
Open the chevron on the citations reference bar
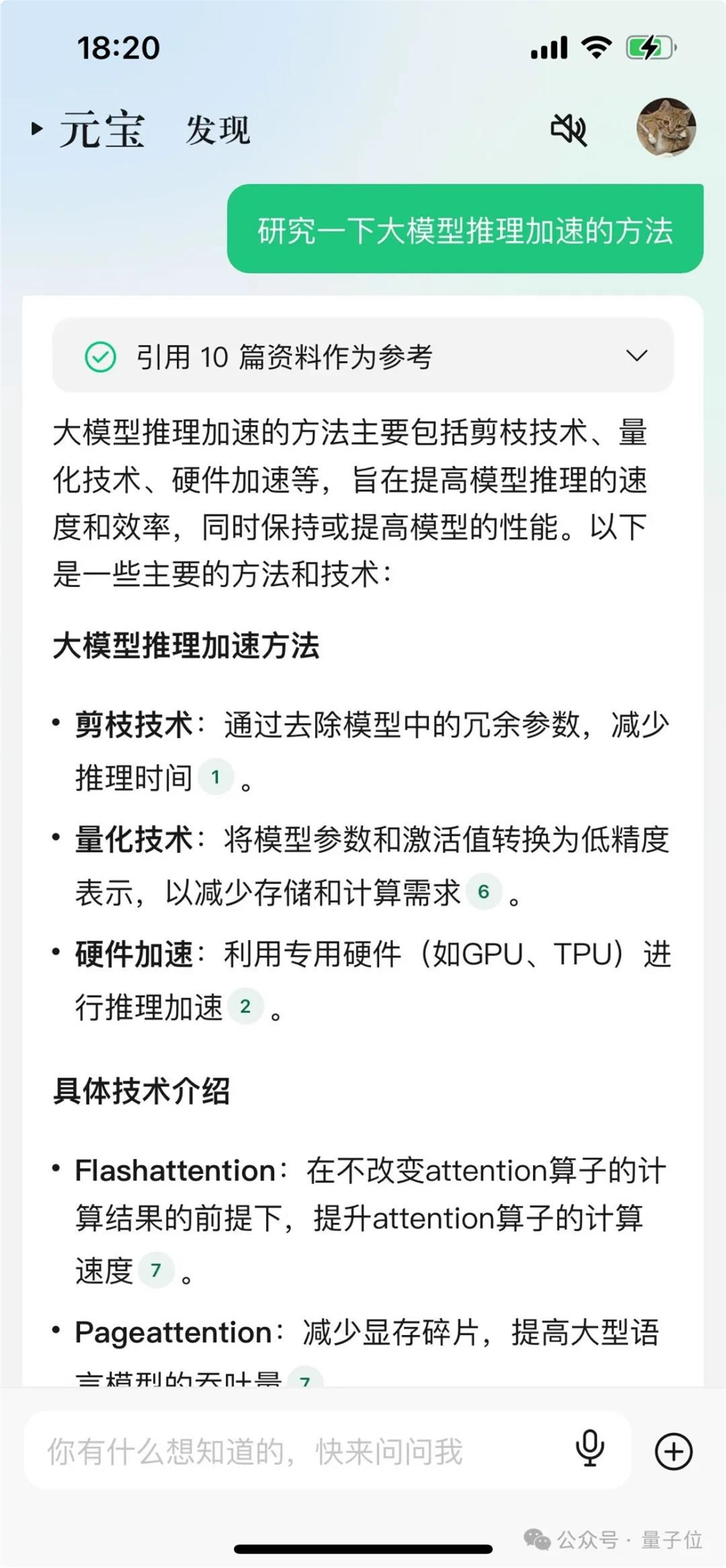tap(636, 356)
